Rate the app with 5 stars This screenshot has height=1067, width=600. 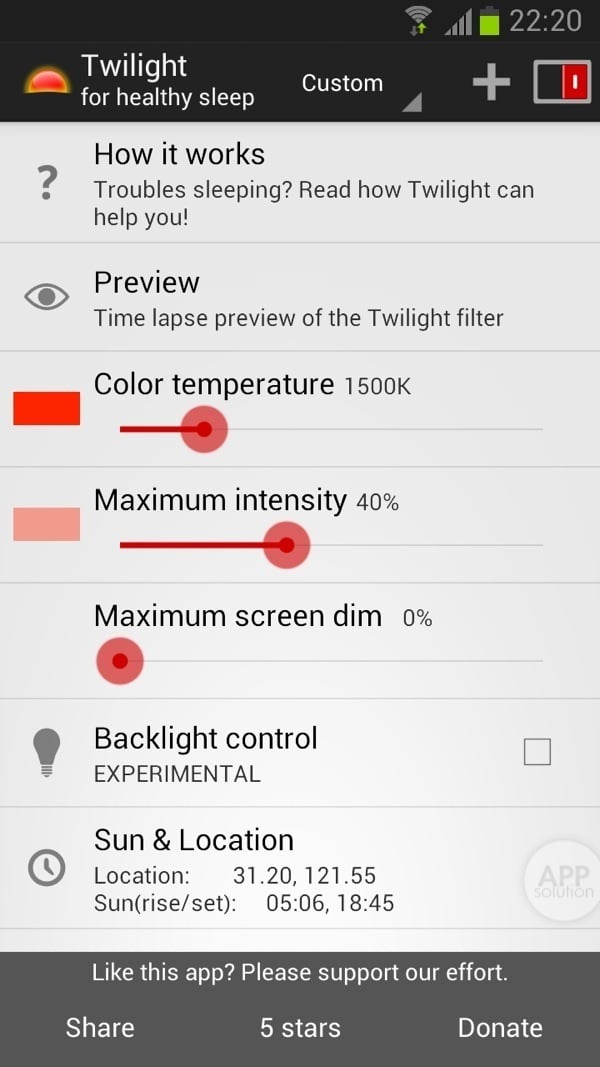point(300,1027)
